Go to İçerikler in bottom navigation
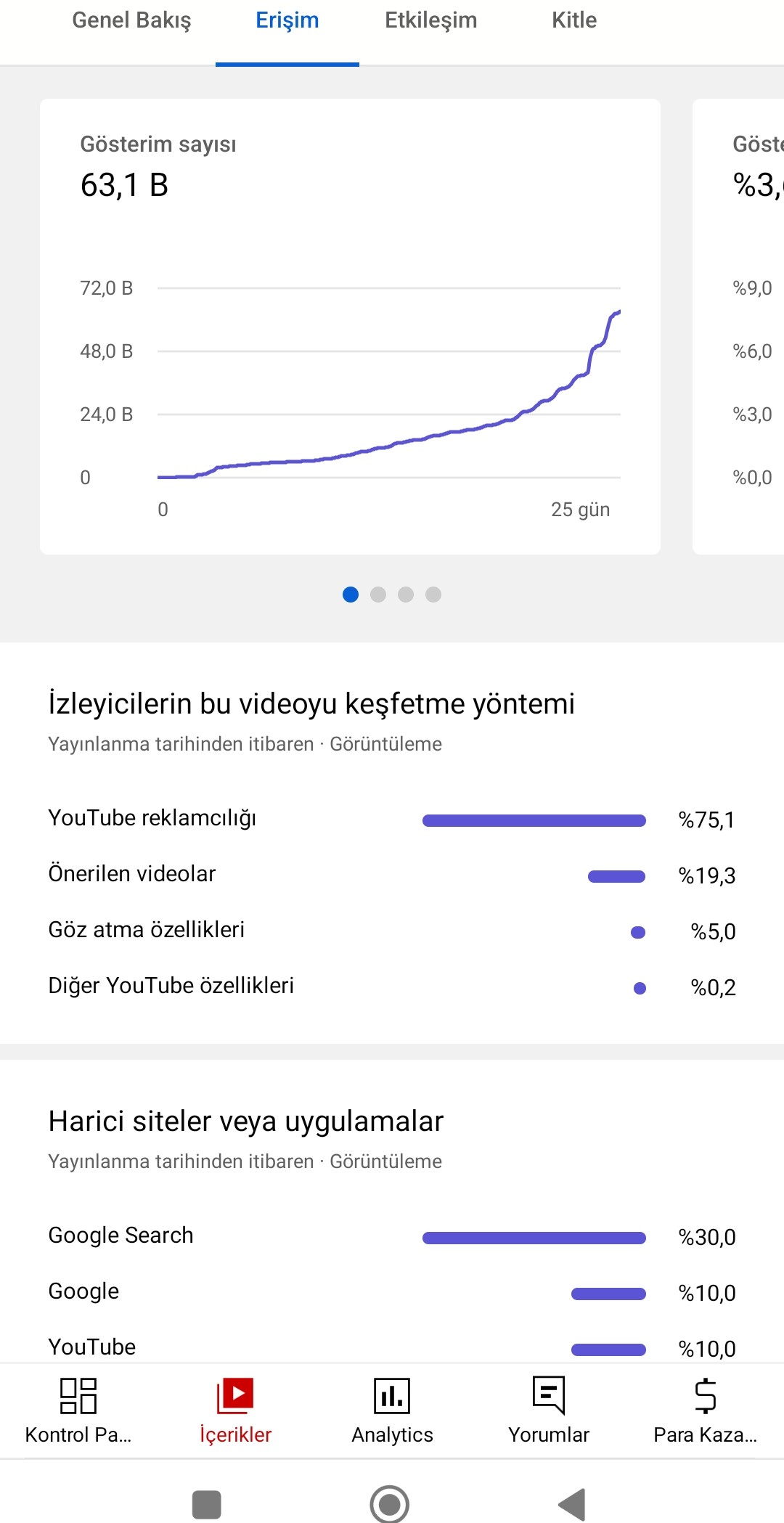 point(235,1410)
